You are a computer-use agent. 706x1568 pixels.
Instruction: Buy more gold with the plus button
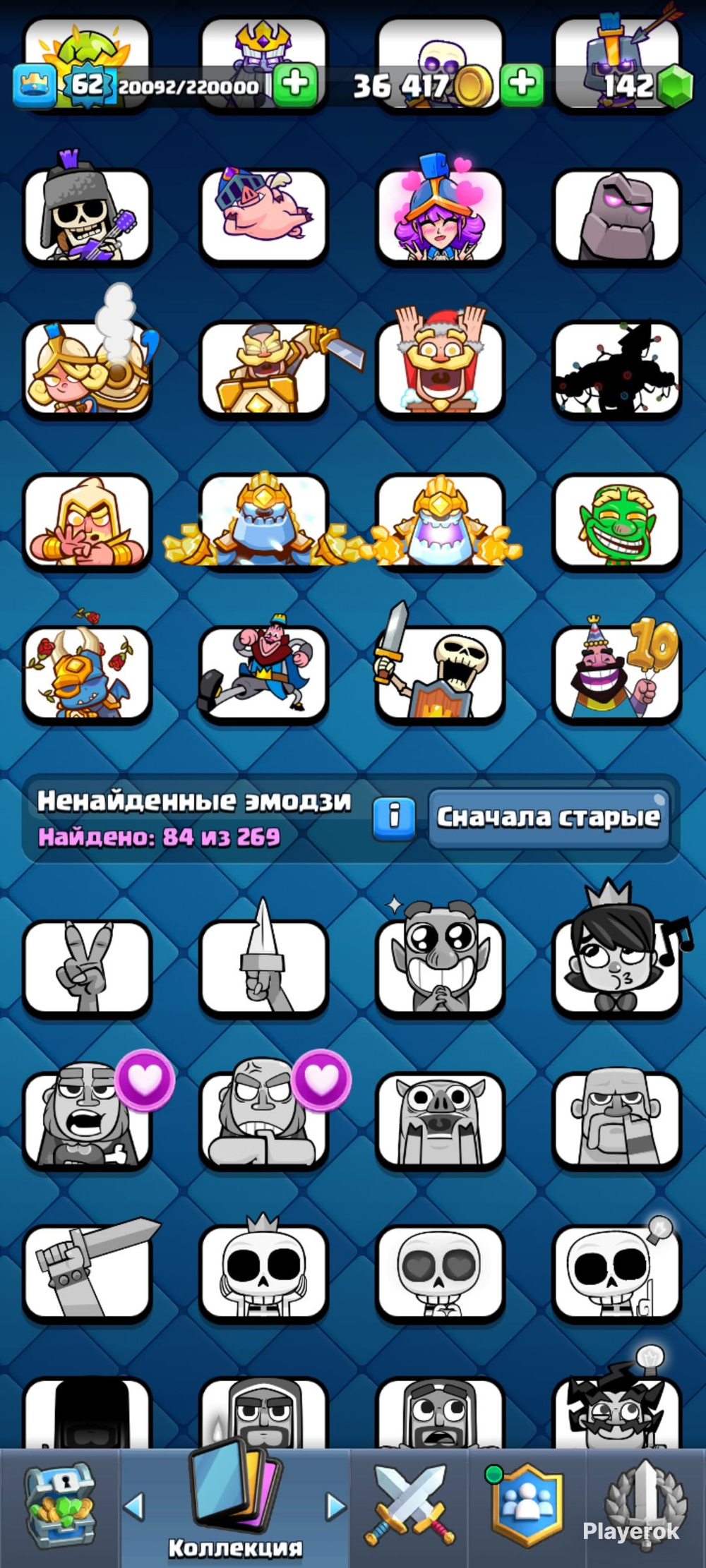pyautogui.click(x=522, y=85)
